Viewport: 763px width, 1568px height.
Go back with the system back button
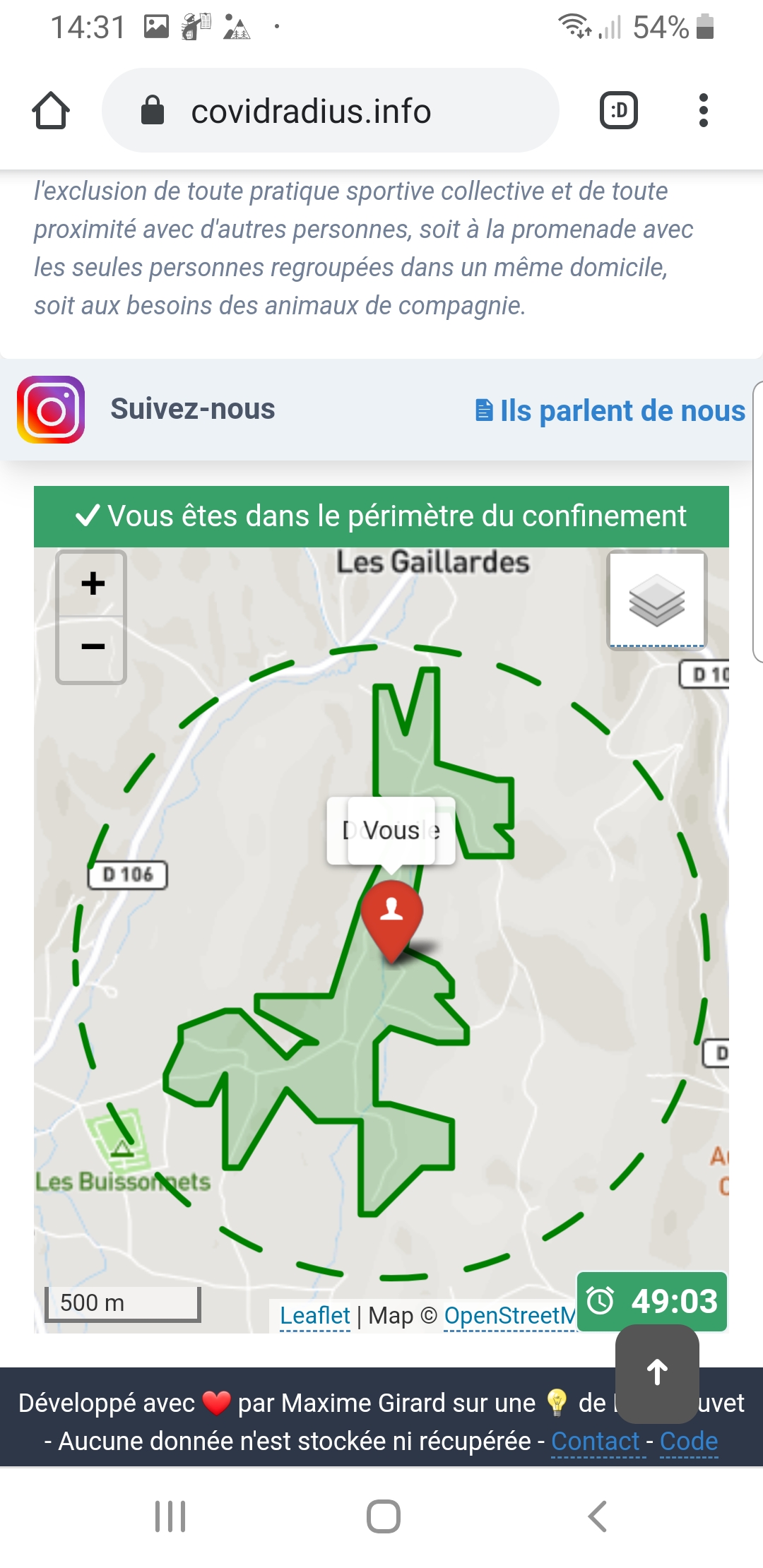[598, 1516]
